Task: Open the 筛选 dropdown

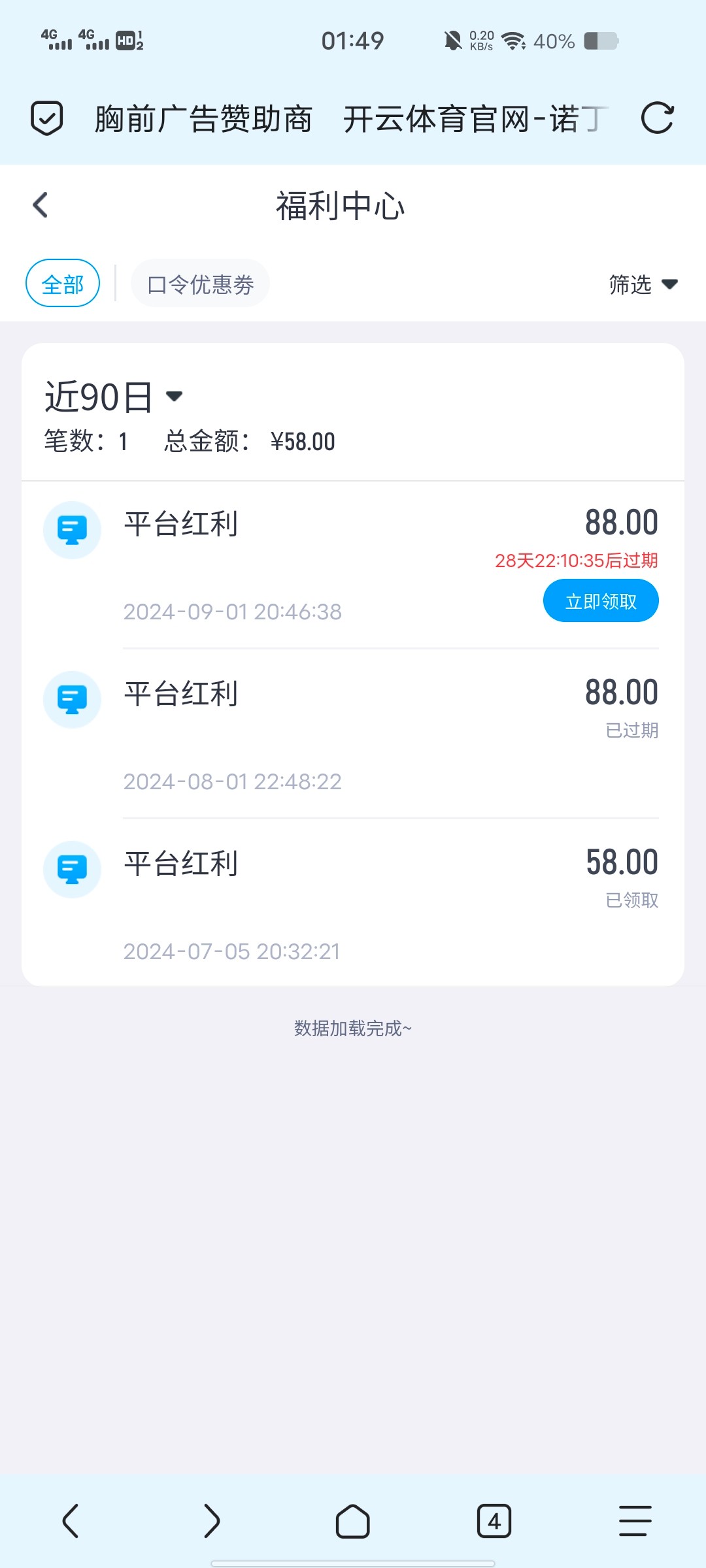Action: pyautogui.click(x=643, y=284)
